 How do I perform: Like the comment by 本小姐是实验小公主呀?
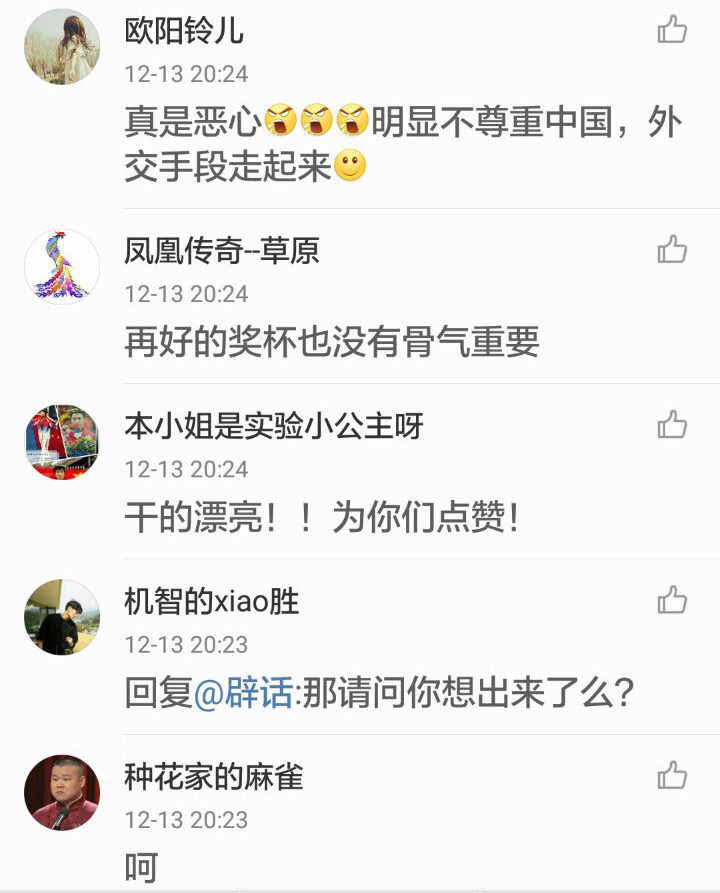click(672, 425)
